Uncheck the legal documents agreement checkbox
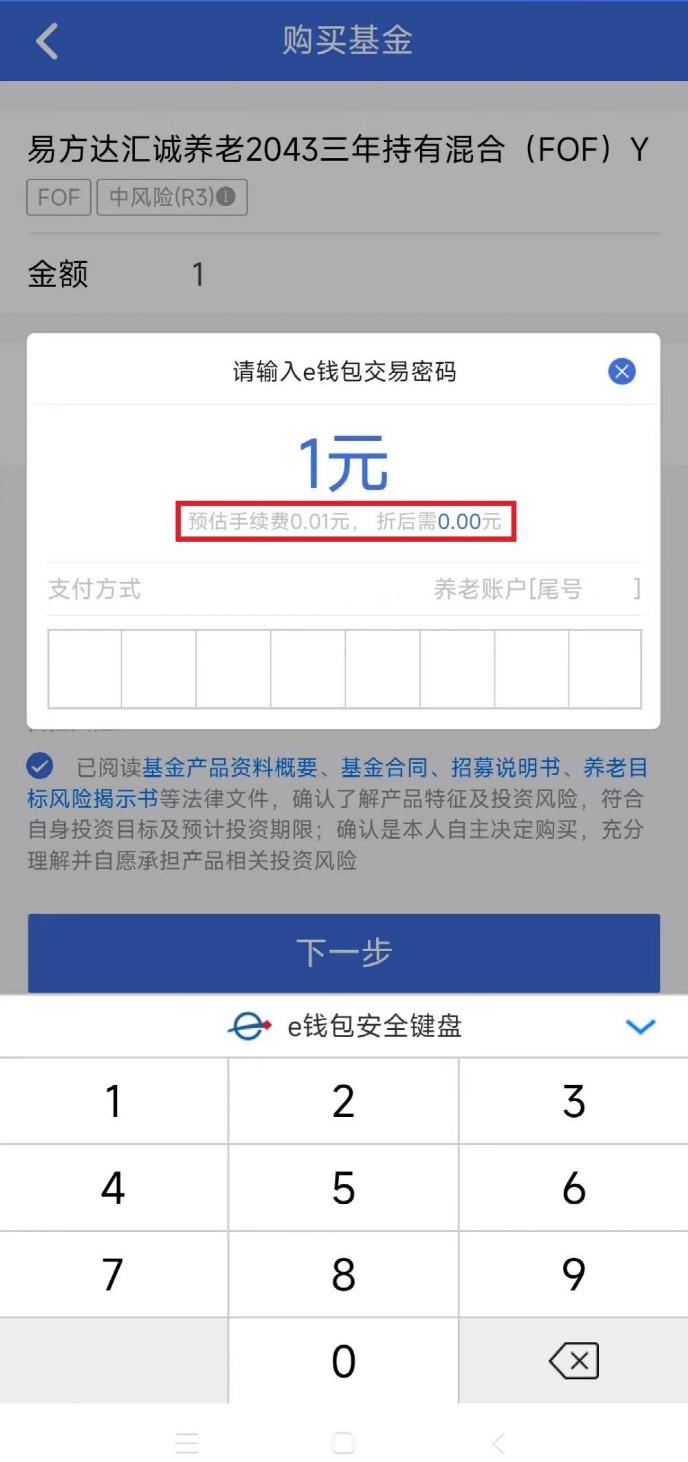Screen dimensions: 688x1462 pos(41,768)
